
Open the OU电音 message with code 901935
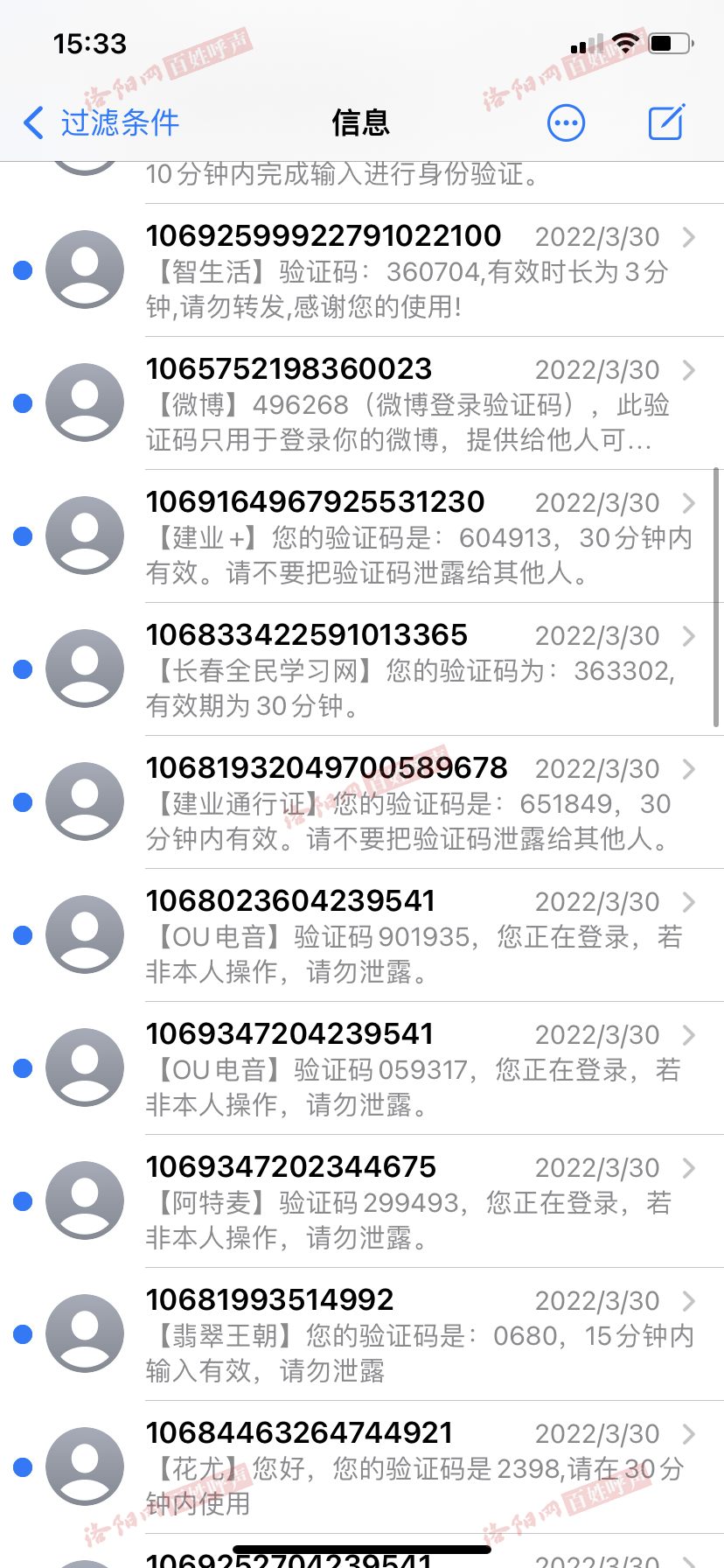coord(362,935)
